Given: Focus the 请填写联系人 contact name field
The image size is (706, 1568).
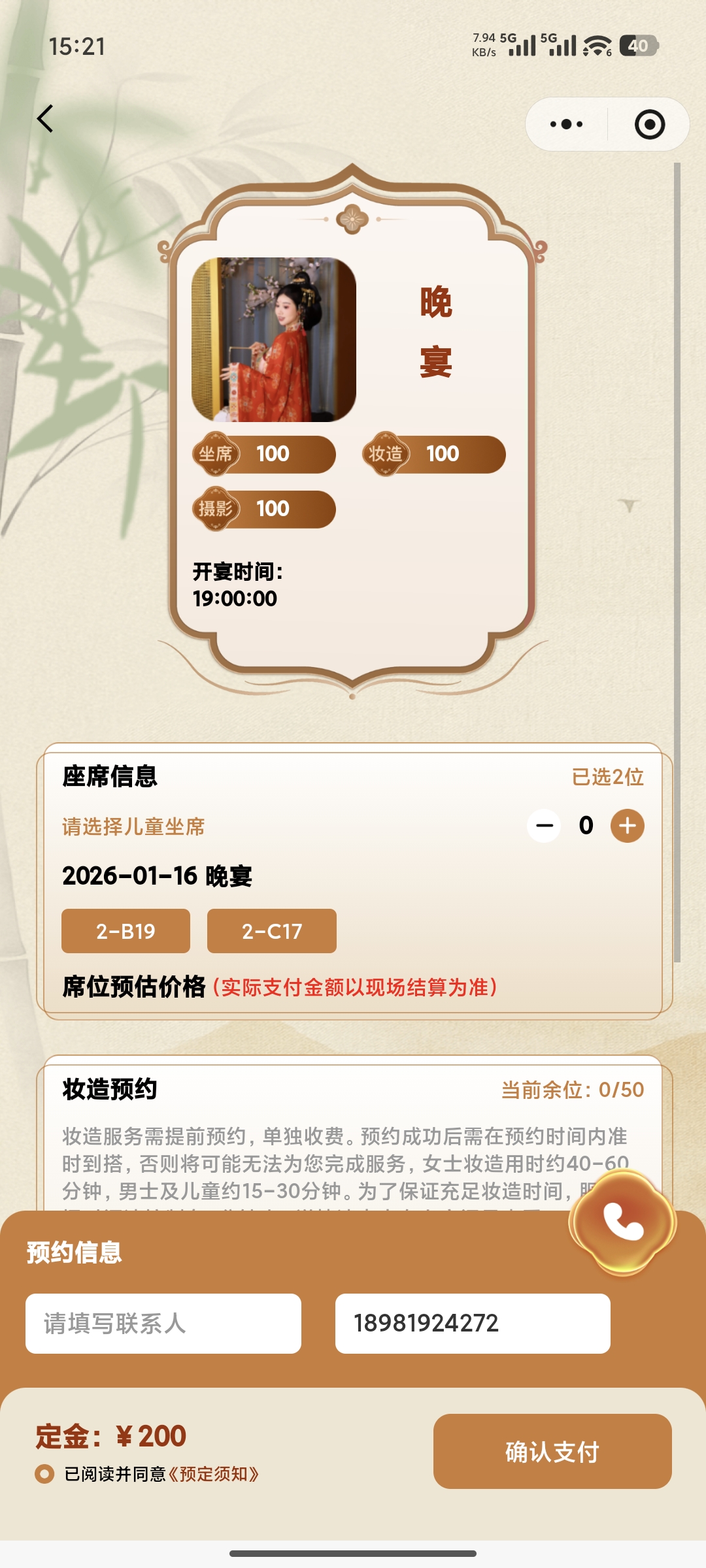Looking at the screenshot, I should coord(163,1324).
